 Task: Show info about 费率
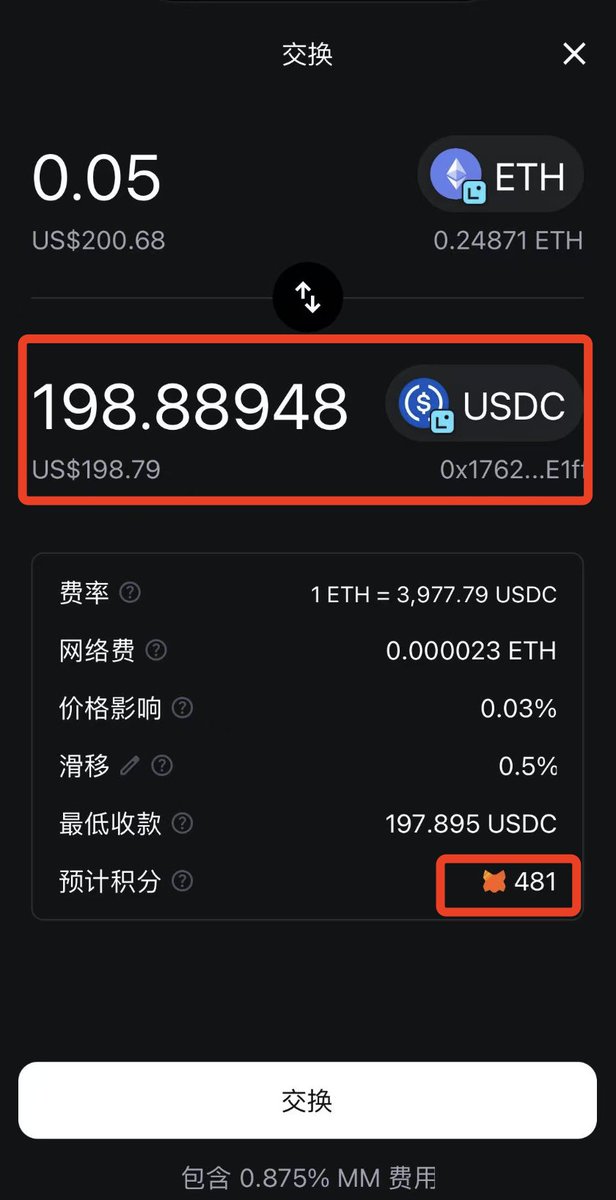[130, 592]
